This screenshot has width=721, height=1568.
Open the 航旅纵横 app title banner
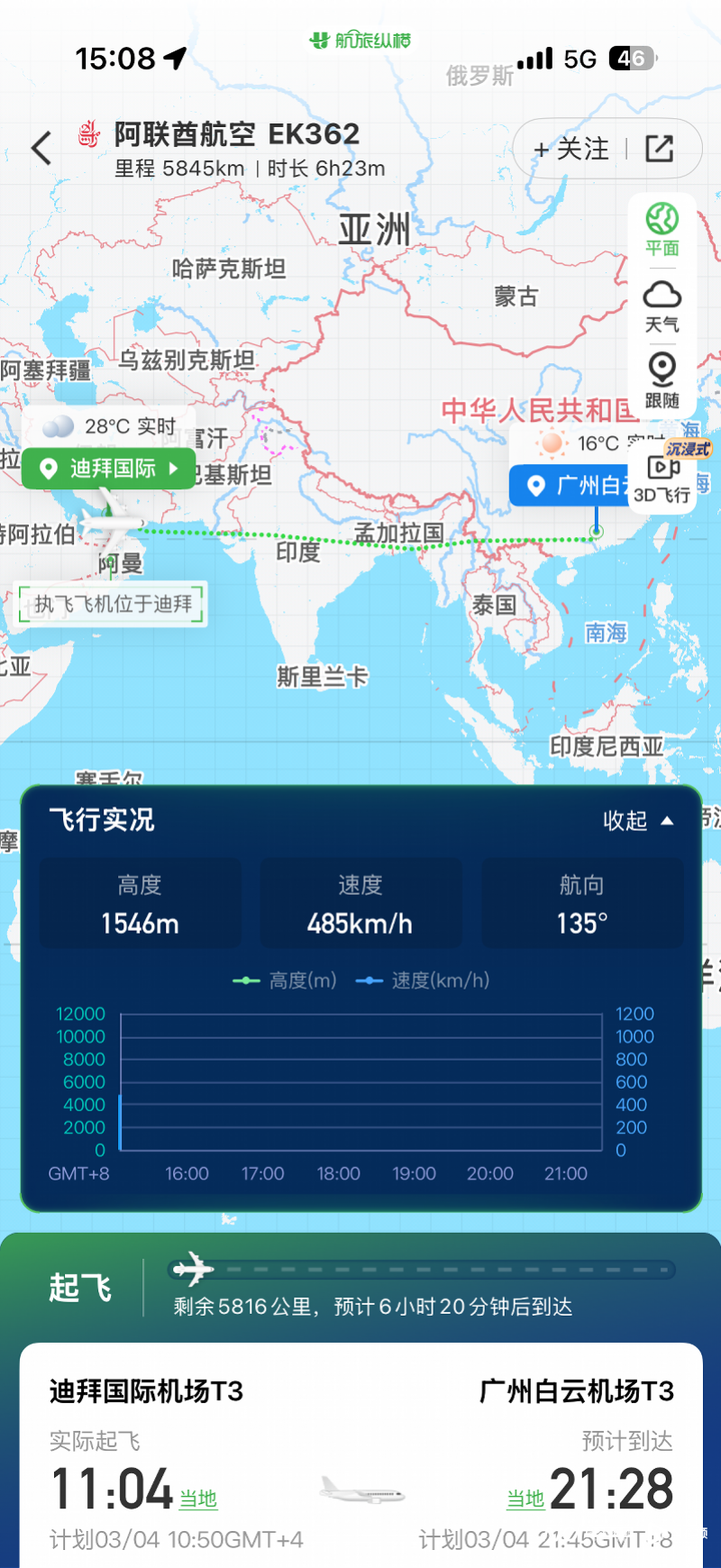click(360, 41)
